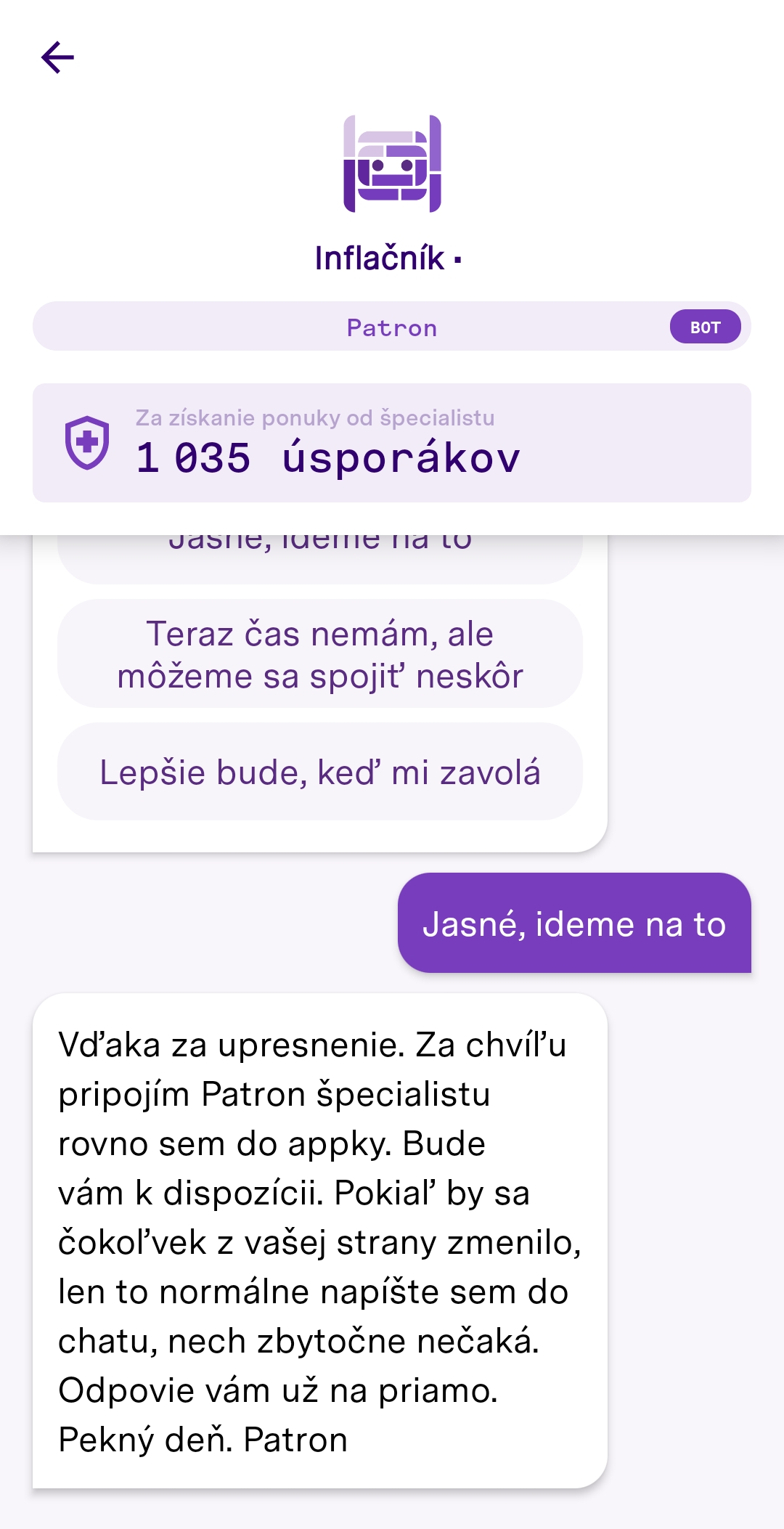
Task: Select "Lepšie bude, keď mi zavolá" reply
Action: click(x=319, y=772)
